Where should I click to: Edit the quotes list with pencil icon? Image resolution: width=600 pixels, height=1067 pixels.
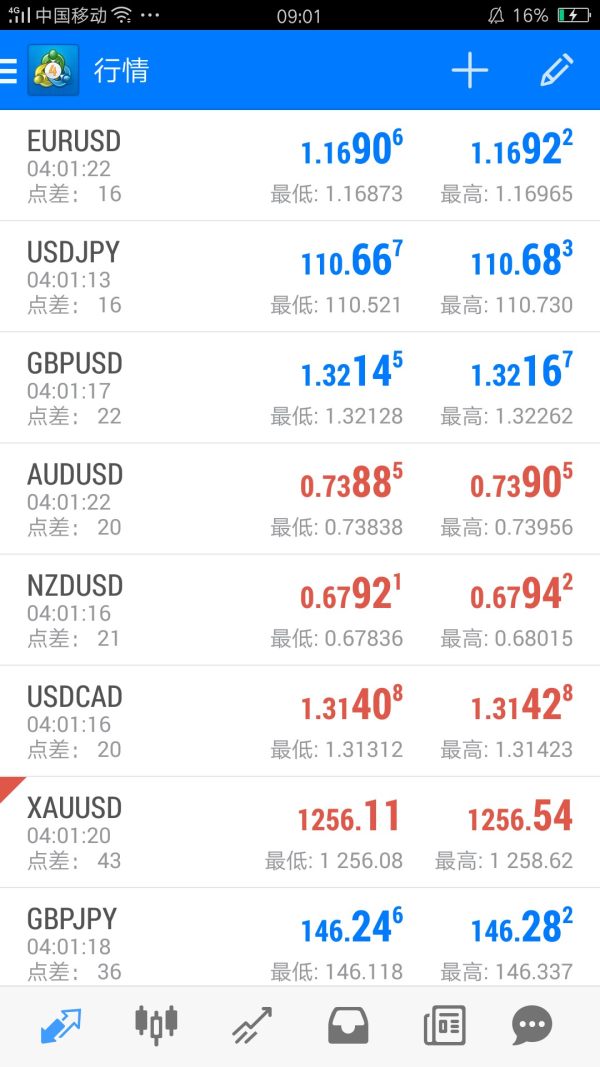(556, 71)
